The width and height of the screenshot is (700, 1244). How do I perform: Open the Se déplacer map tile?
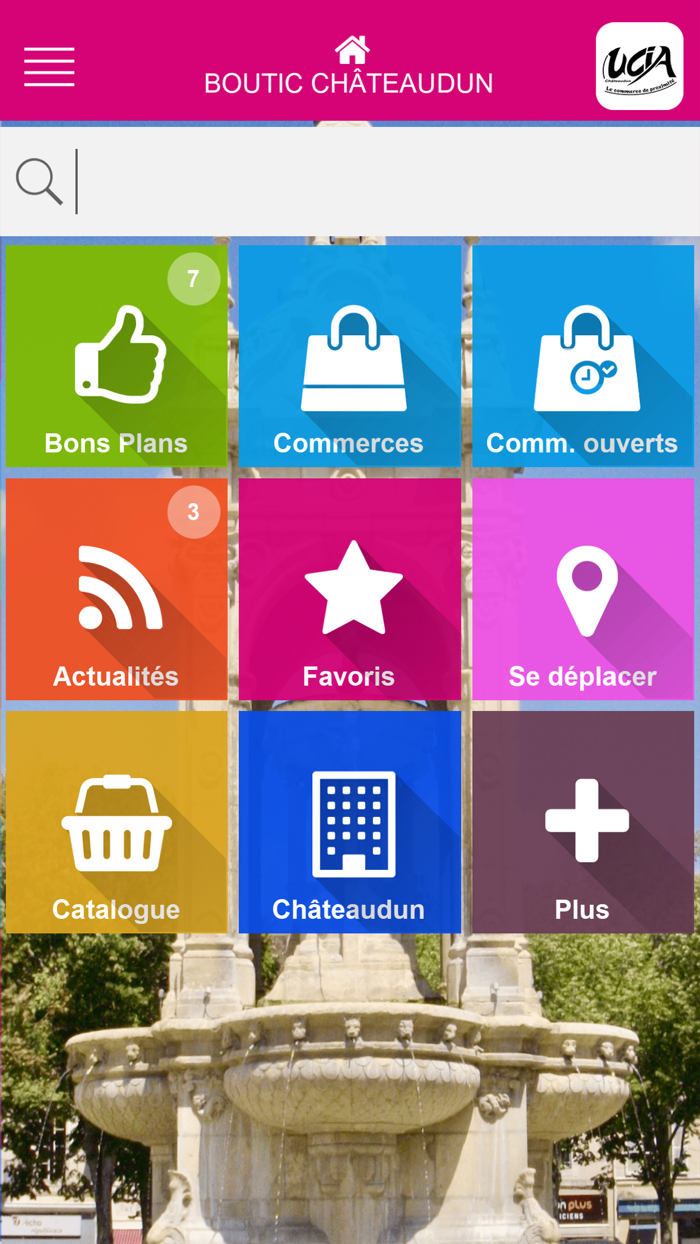pos(583,589)
